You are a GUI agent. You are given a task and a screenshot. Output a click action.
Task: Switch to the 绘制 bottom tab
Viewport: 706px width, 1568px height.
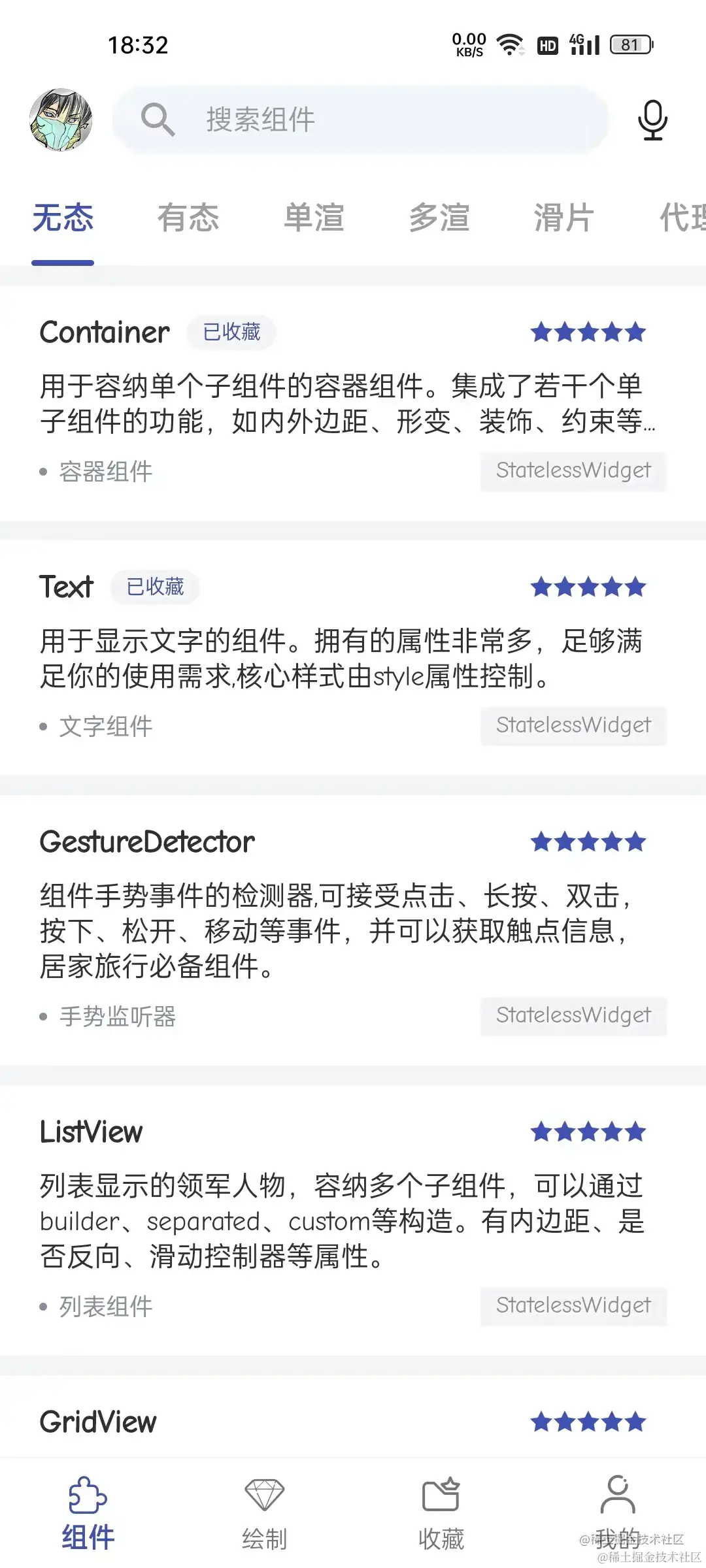coord(264,1514)
